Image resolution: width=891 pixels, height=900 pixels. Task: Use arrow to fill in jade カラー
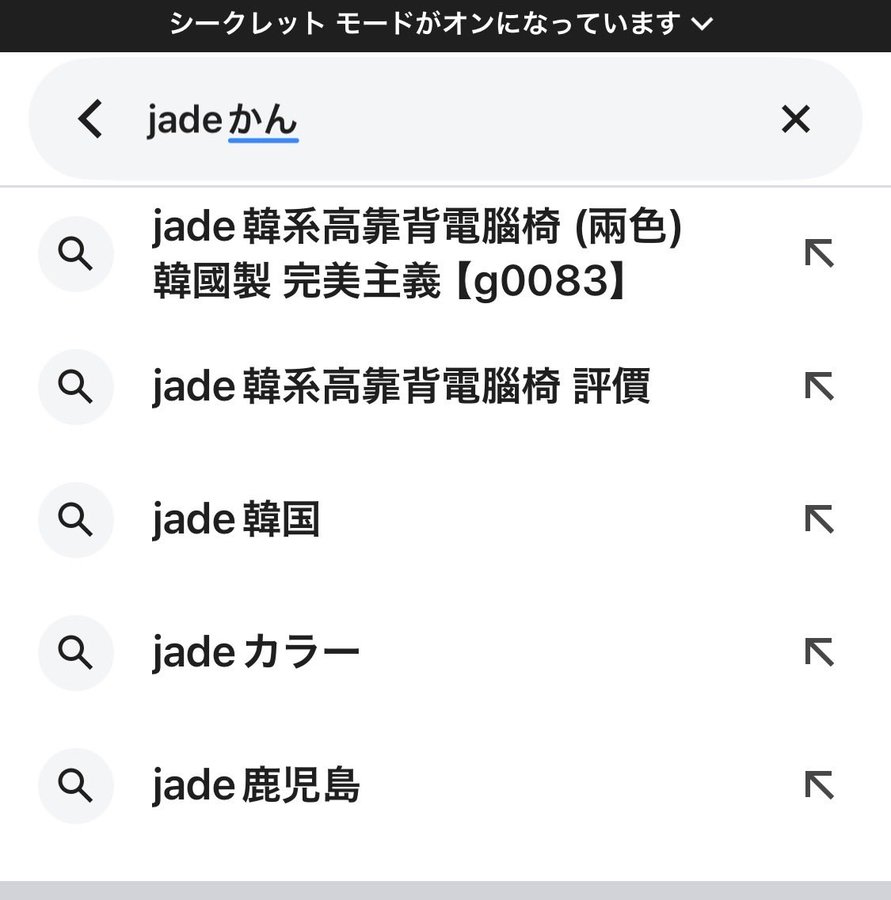[819, 652]
